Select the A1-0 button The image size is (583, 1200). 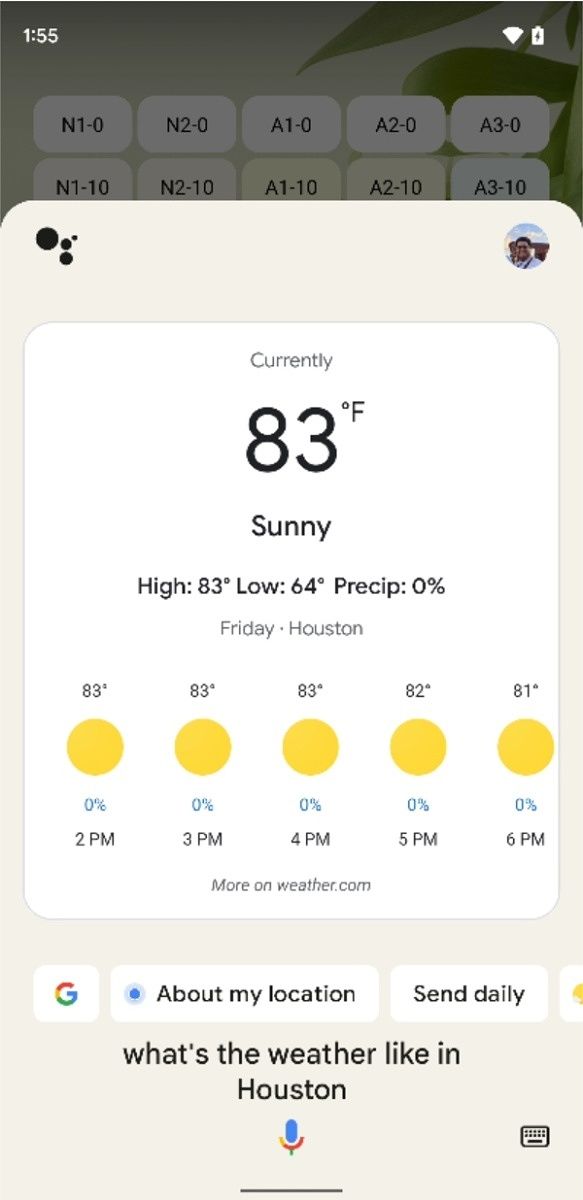coord(291,125)
